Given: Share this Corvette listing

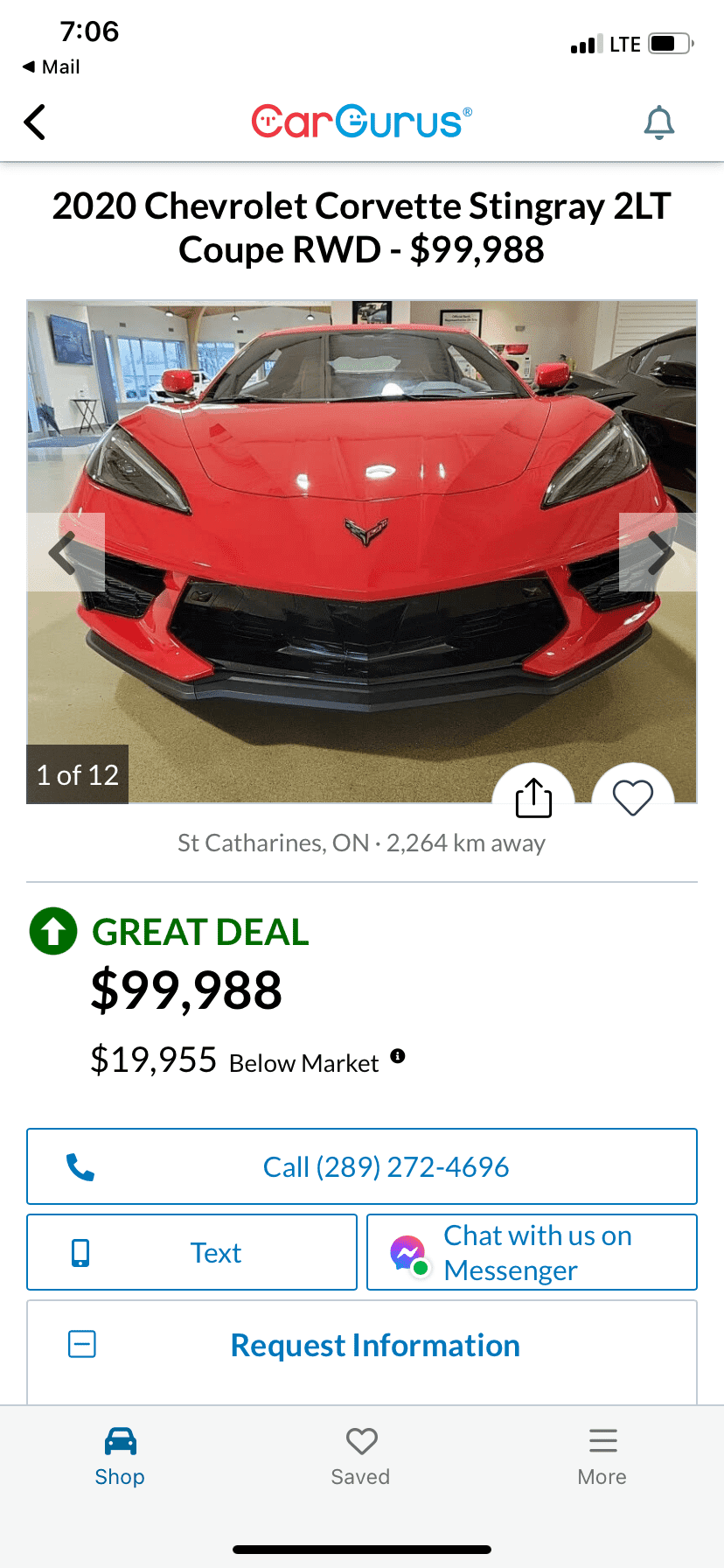Looking at the screenshot, I should coord(533,797).
